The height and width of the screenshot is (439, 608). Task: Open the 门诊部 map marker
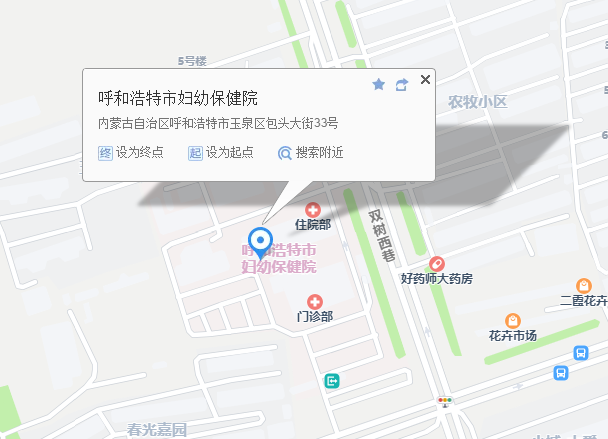tap(315, 302)
